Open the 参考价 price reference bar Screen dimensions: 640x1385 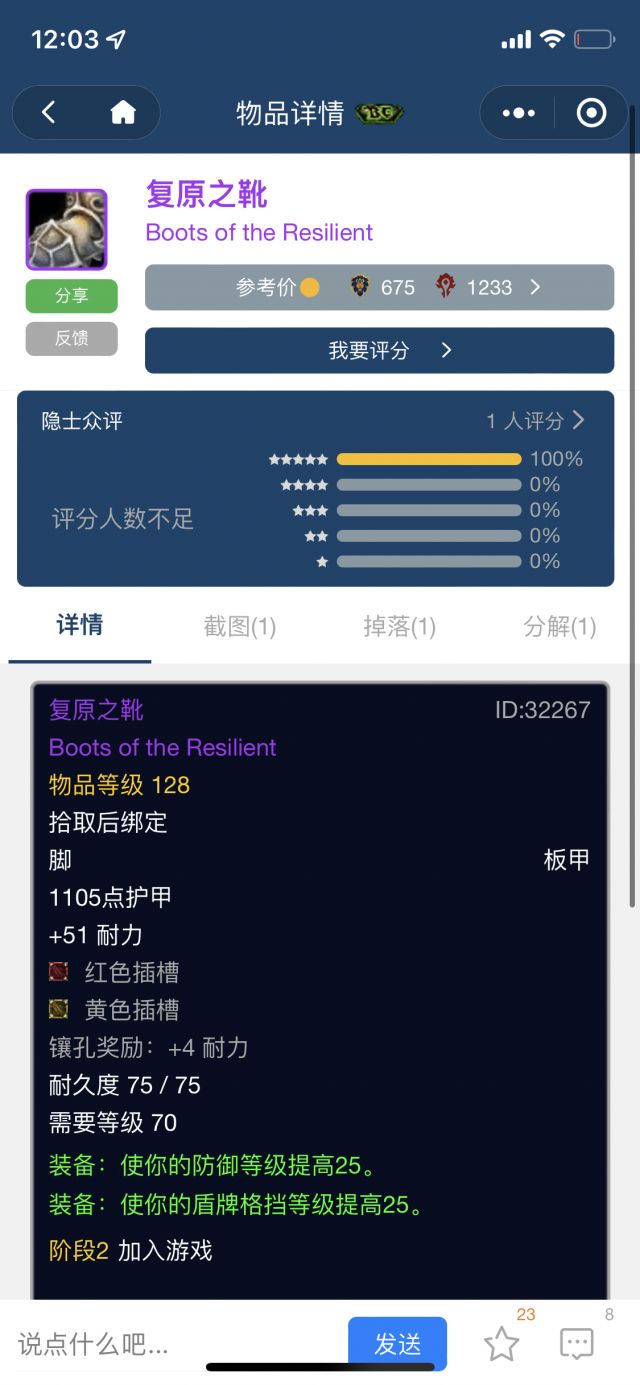click(379, 287)
